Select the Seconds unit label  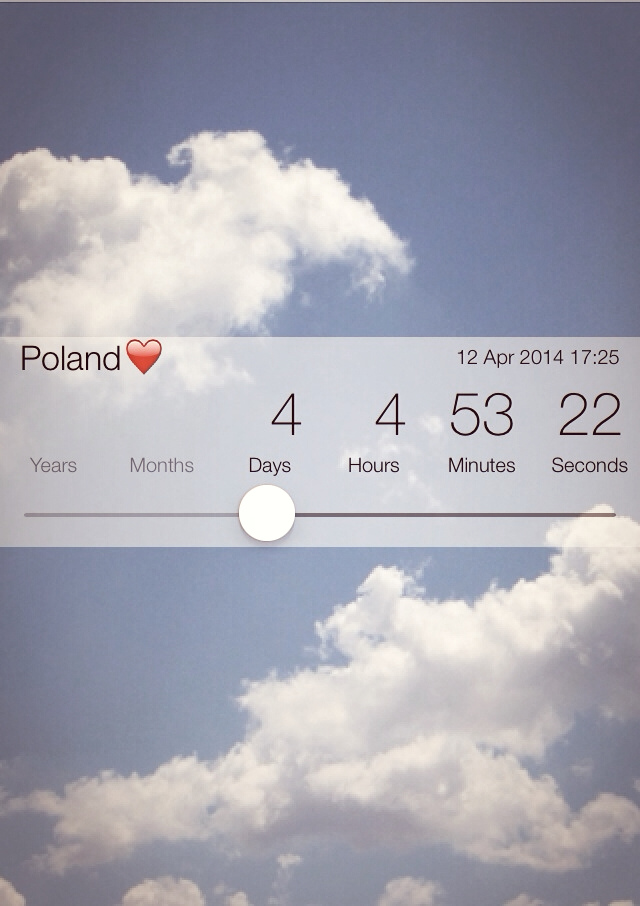589,465
